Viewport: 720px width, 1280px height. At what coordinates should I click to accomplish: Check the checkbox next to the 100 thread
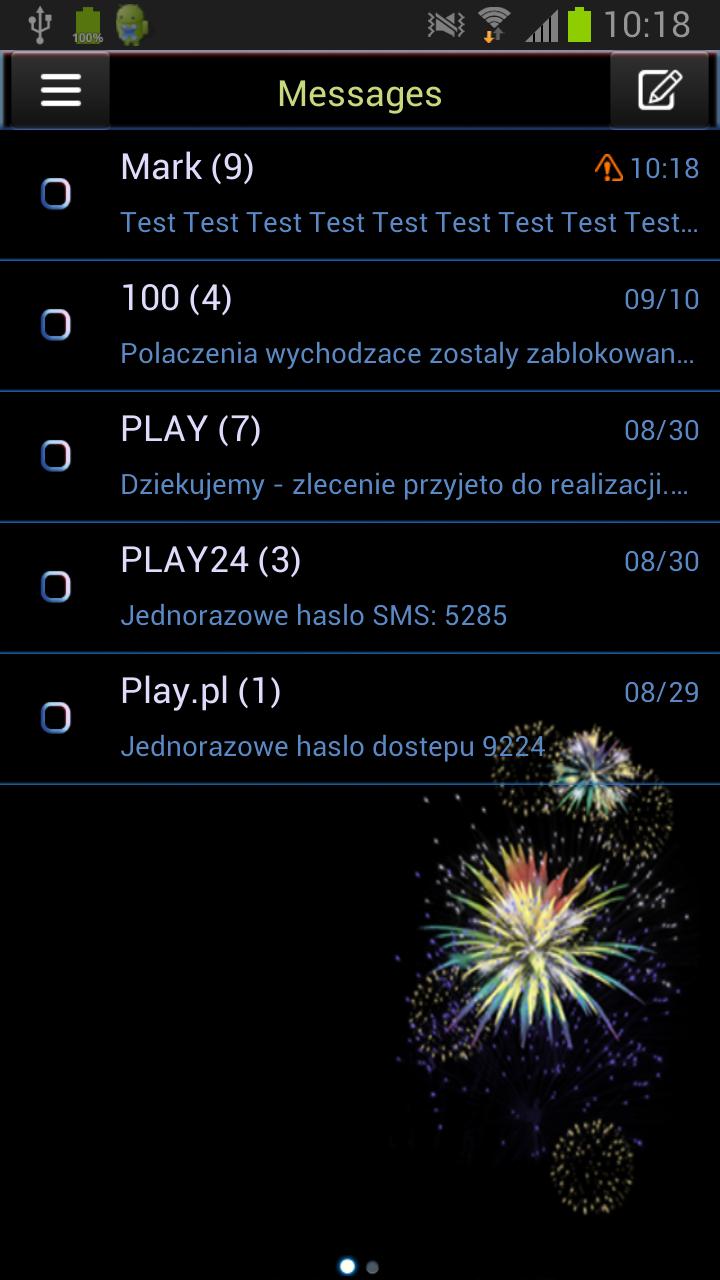(57, 323)
